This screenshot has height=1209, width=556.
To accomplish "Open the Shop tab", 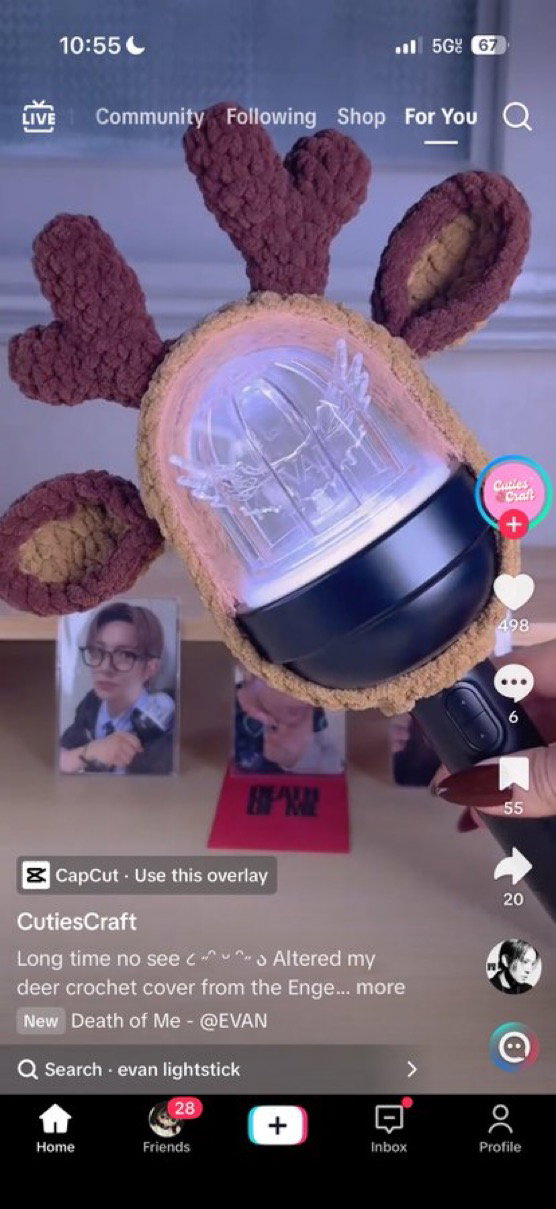I will tap(361, 117).
